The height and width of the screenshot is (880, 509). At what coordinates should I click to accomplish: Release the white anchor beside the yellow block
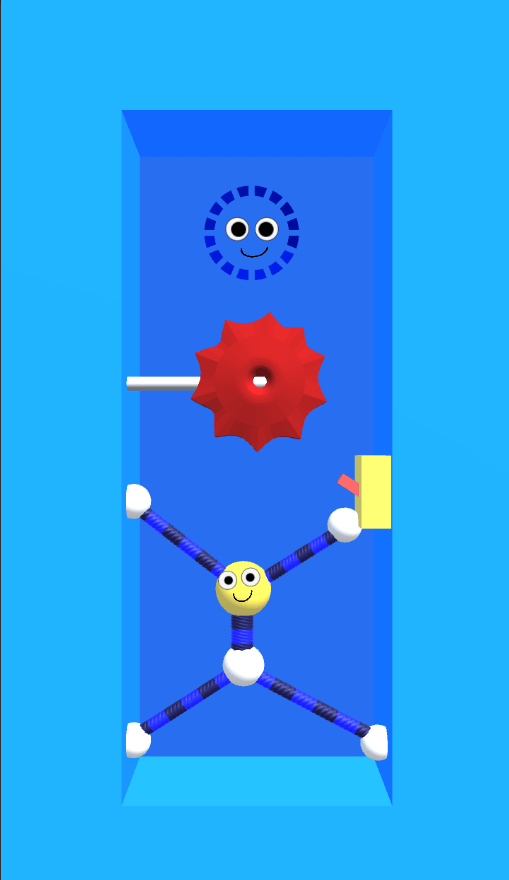coord(344,525)
